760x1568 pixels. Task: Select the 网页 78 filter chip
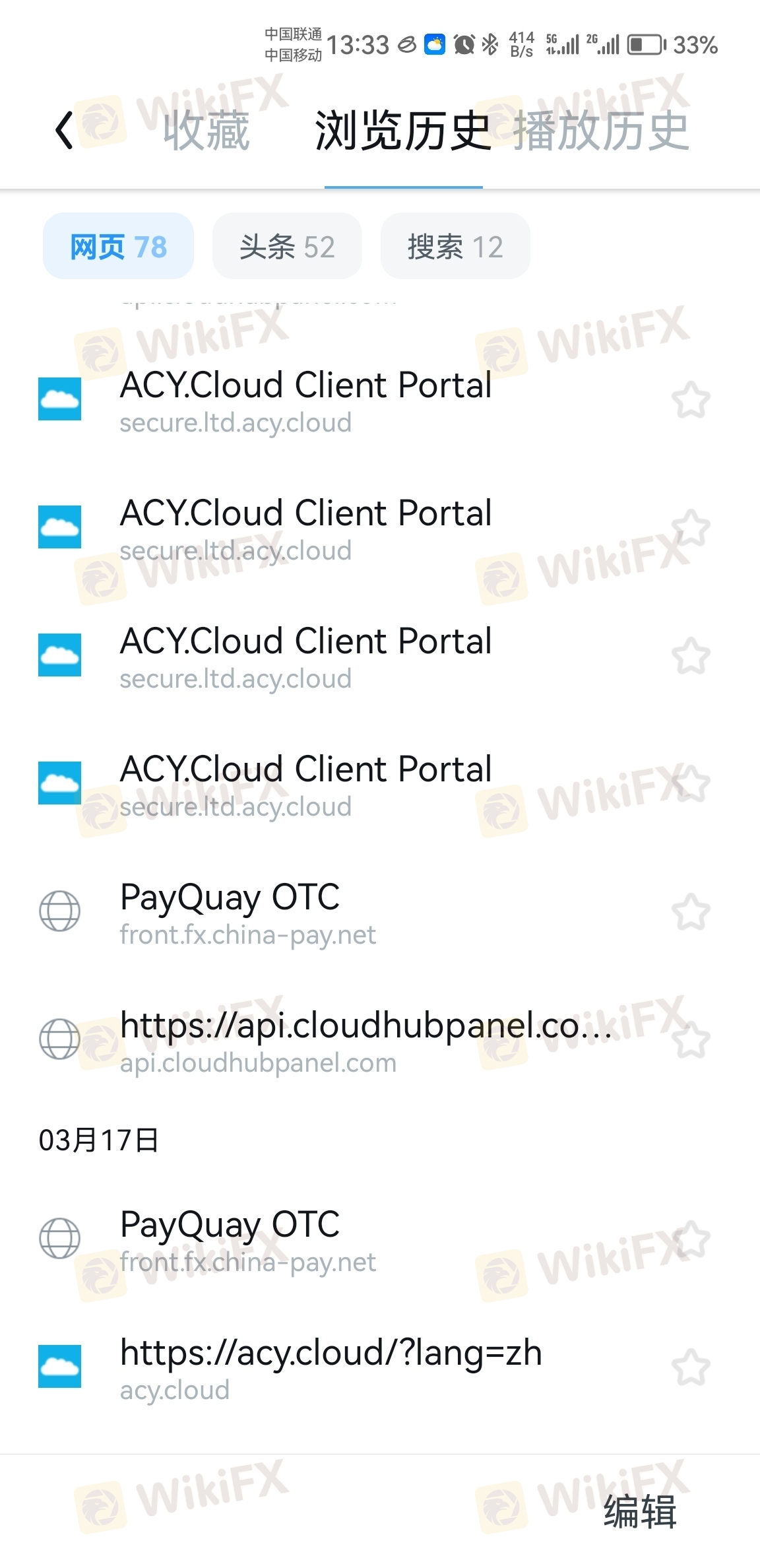(x=118, y=246)
